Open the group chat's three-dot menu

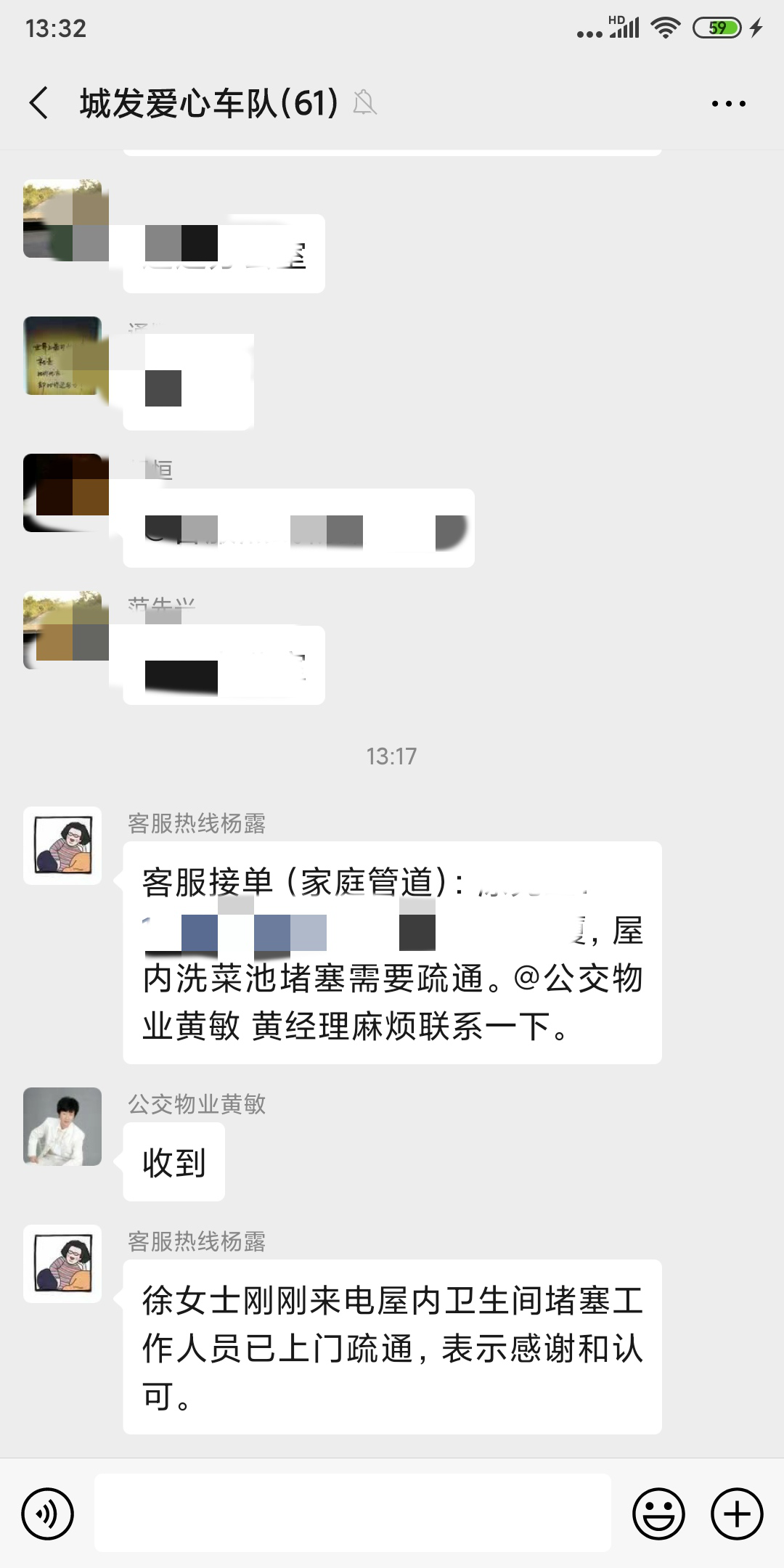click(728, 104)
